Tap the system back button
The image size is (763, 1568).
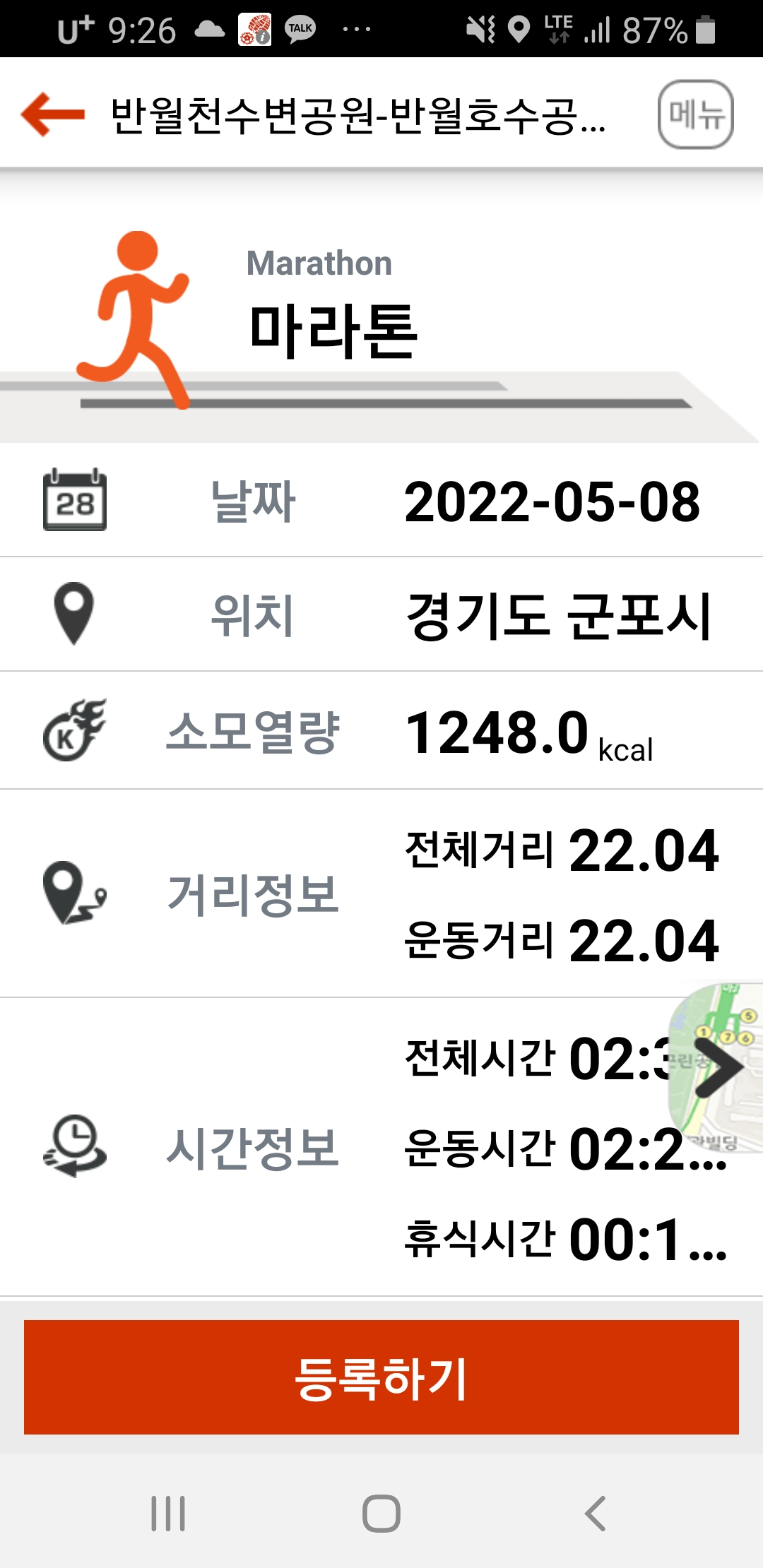595,1514
